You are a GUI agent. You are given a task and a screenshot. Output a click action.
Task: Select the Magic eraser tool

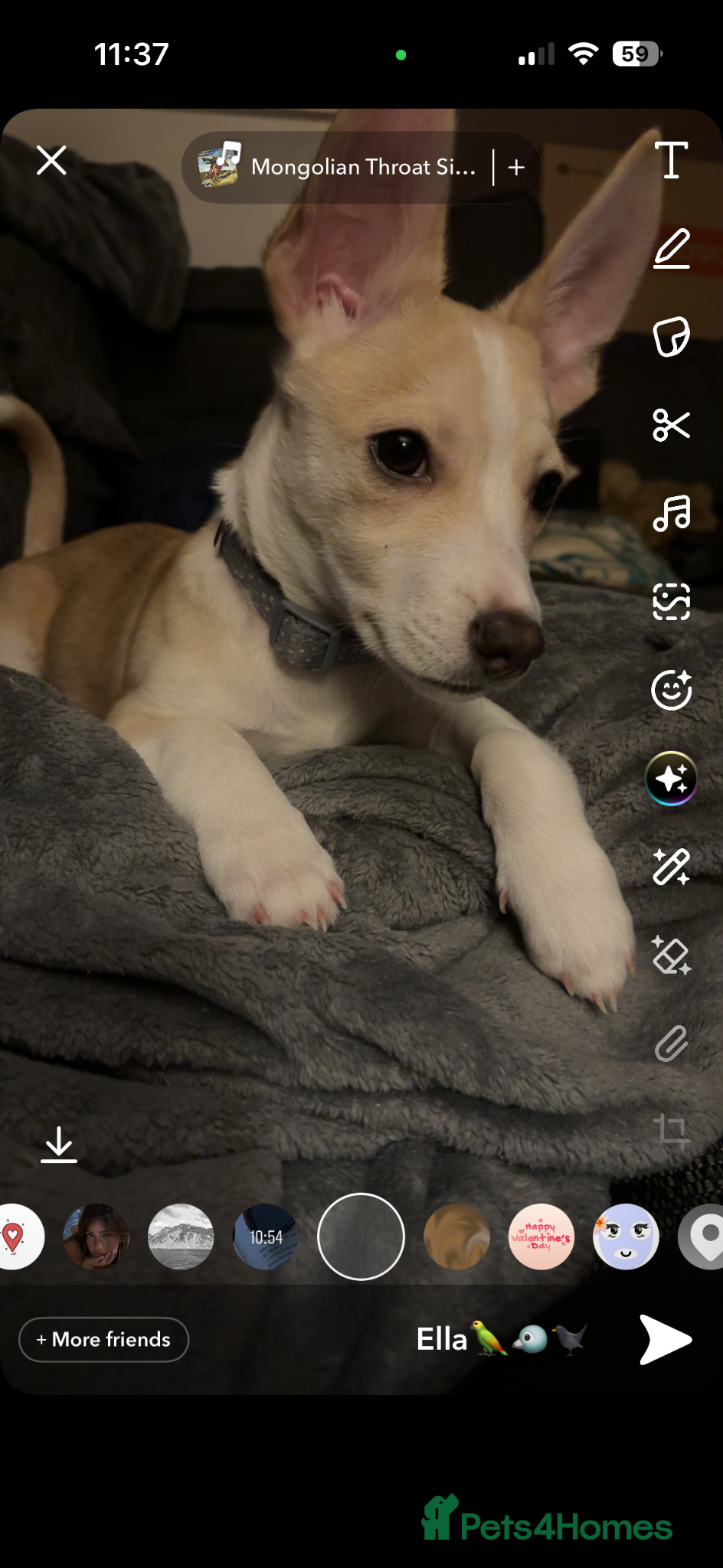tap(672, 955)
